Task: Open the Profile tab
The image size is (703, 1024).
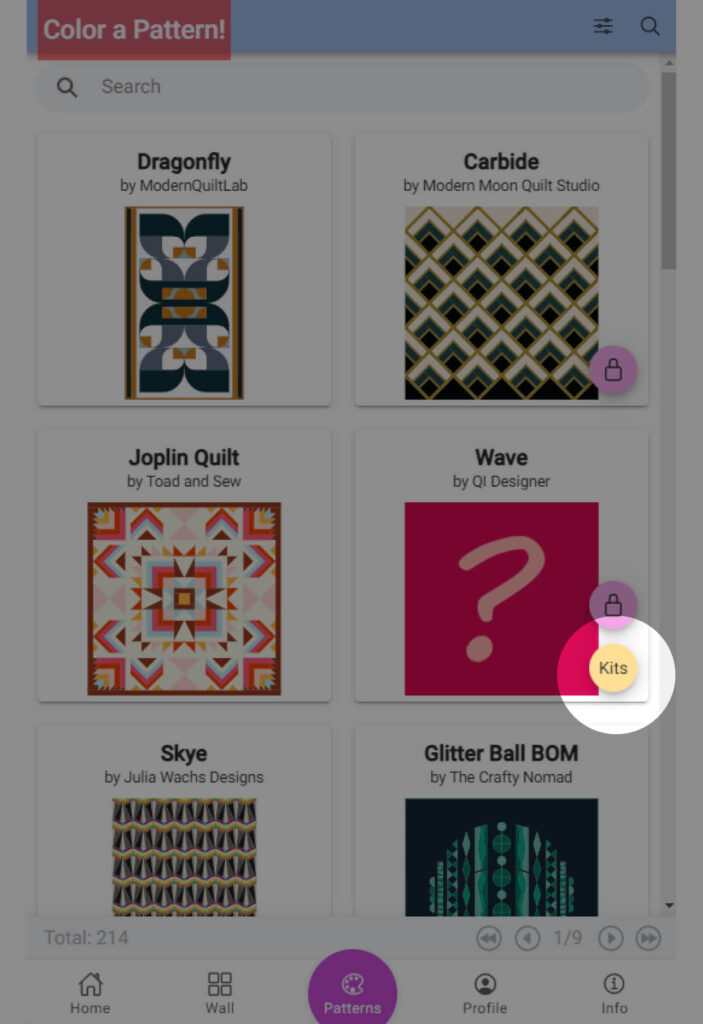Action: click(x=485, y=993)
